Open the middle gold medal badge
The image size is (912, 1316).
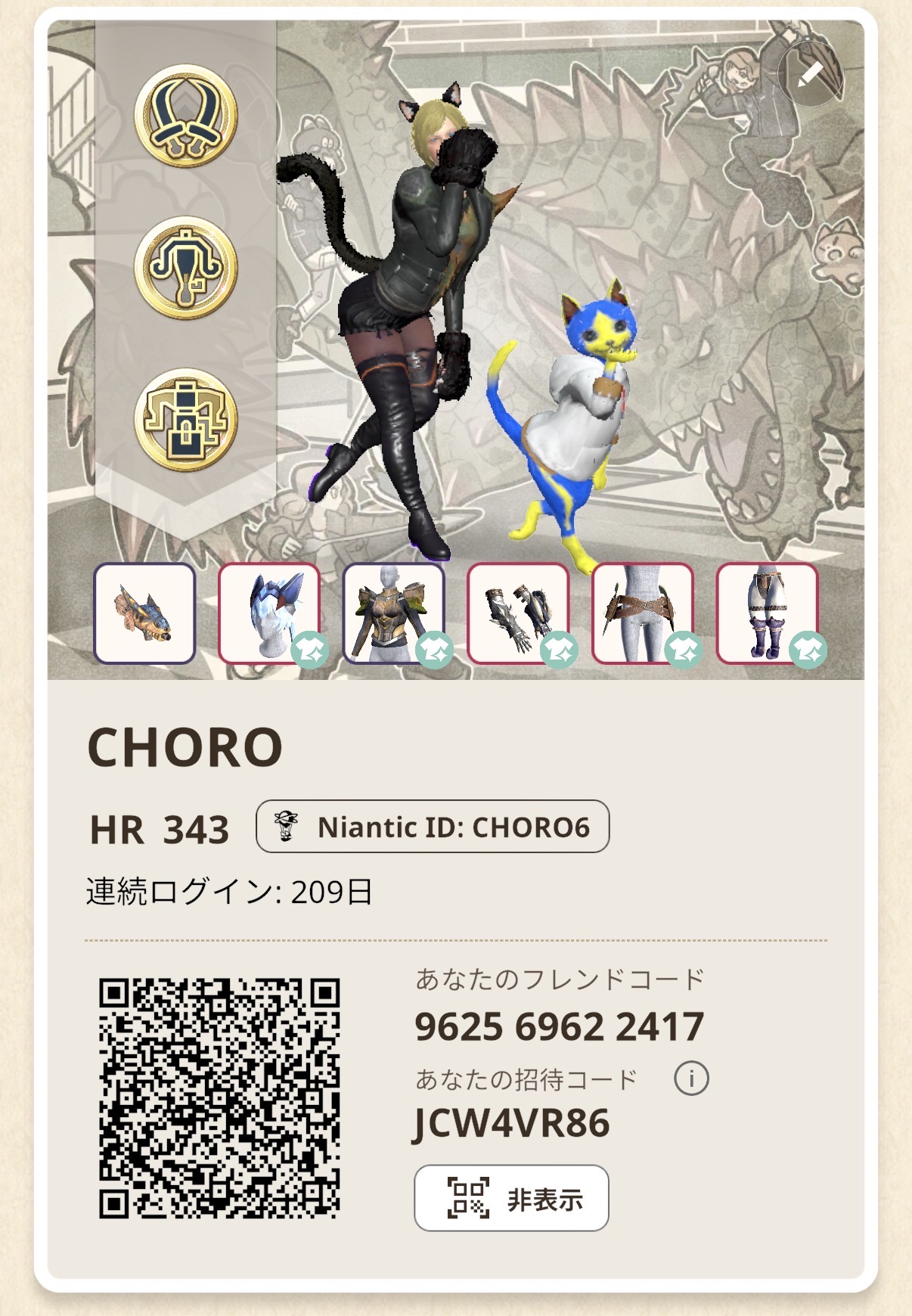[186, 268]
